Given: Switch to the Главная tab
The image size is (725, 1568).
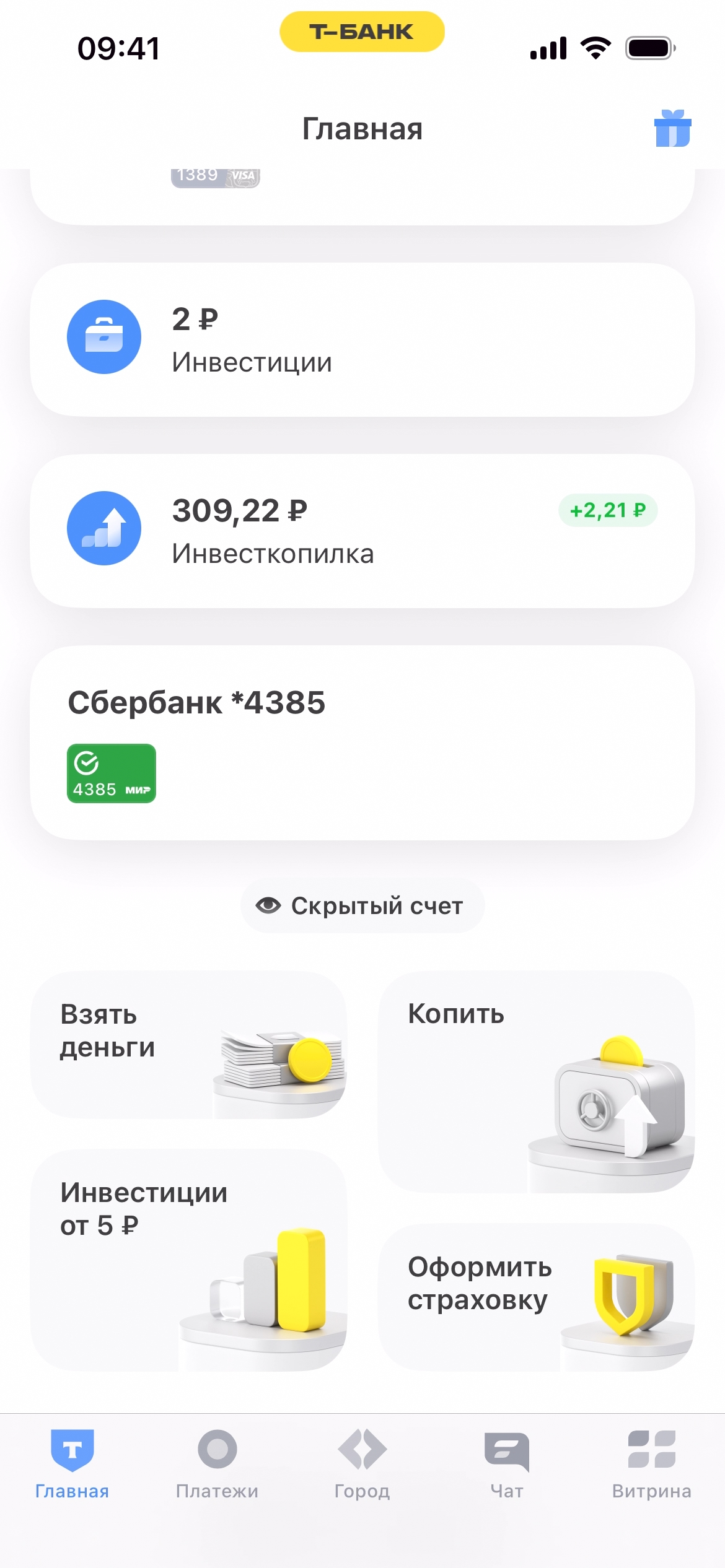Looking at the screenshot, I should [72, 1464].
